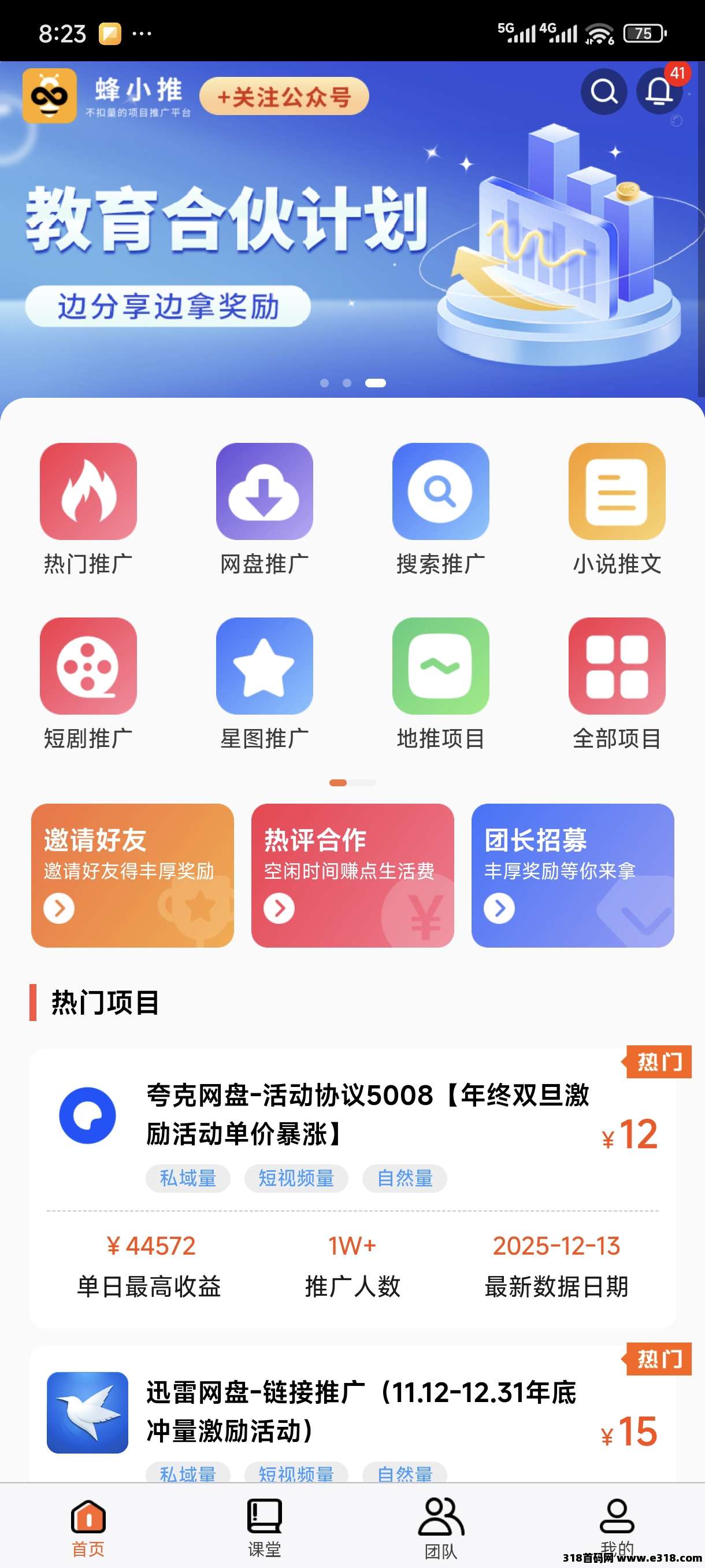Expand the 团长招募 card arrow

500,908
